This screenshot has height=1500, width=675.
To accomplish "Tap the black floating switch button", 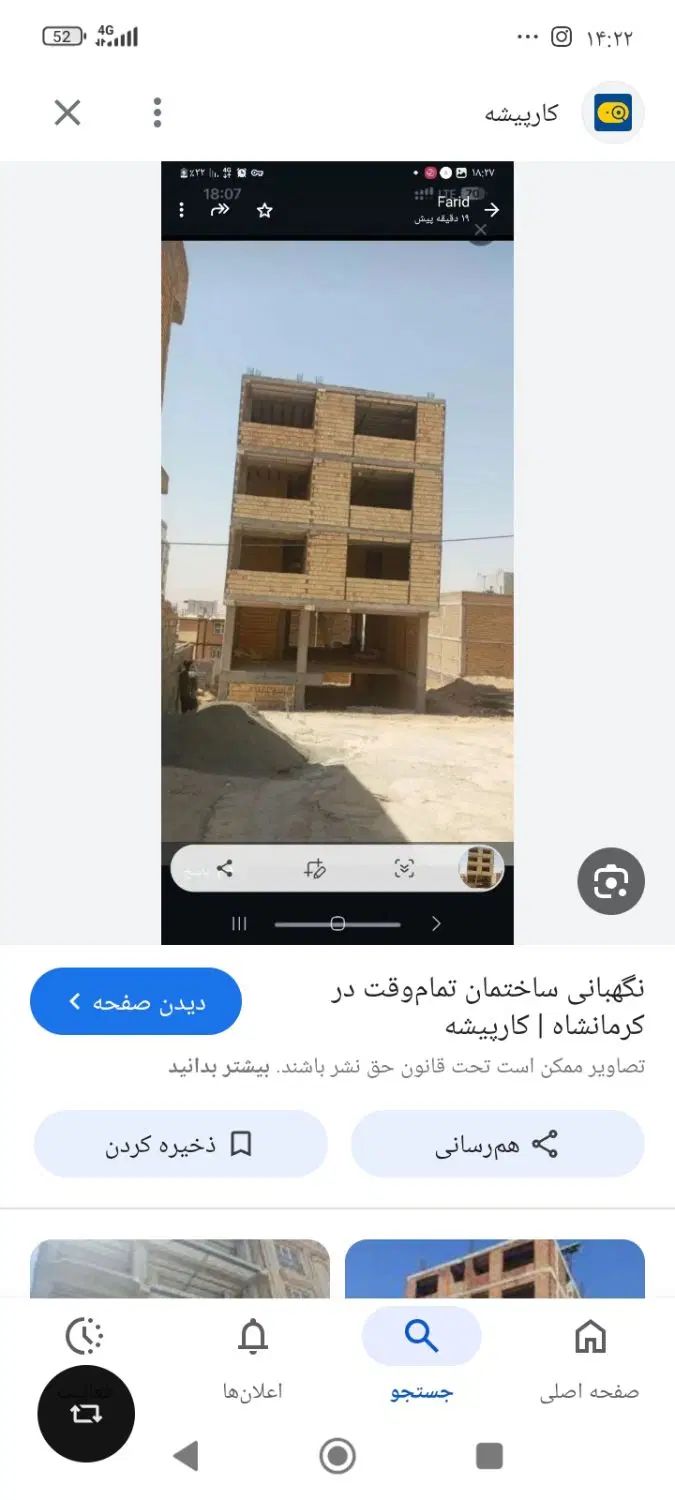I will pyautogui.click(x=86, y=1413).
